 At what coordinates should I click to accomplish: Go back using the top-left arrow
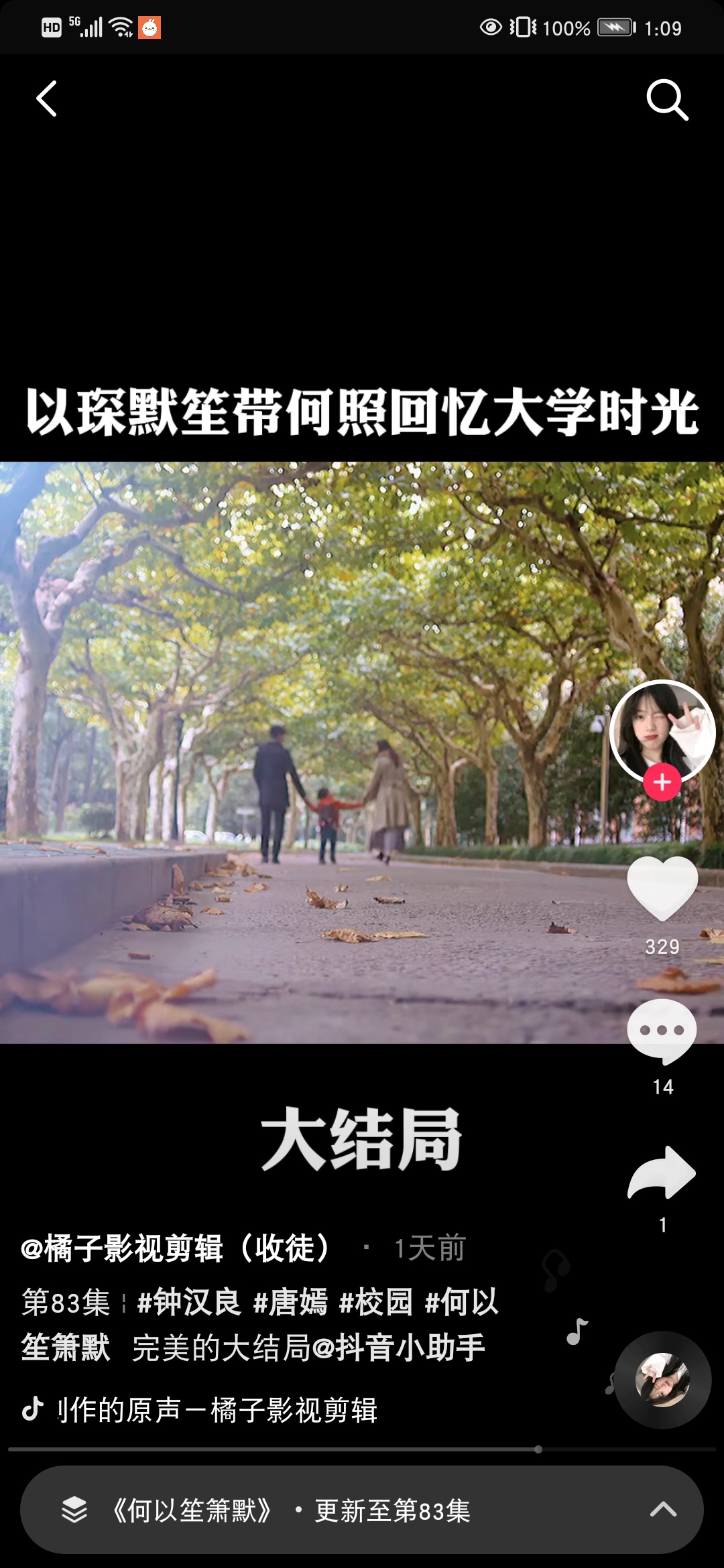46,99
